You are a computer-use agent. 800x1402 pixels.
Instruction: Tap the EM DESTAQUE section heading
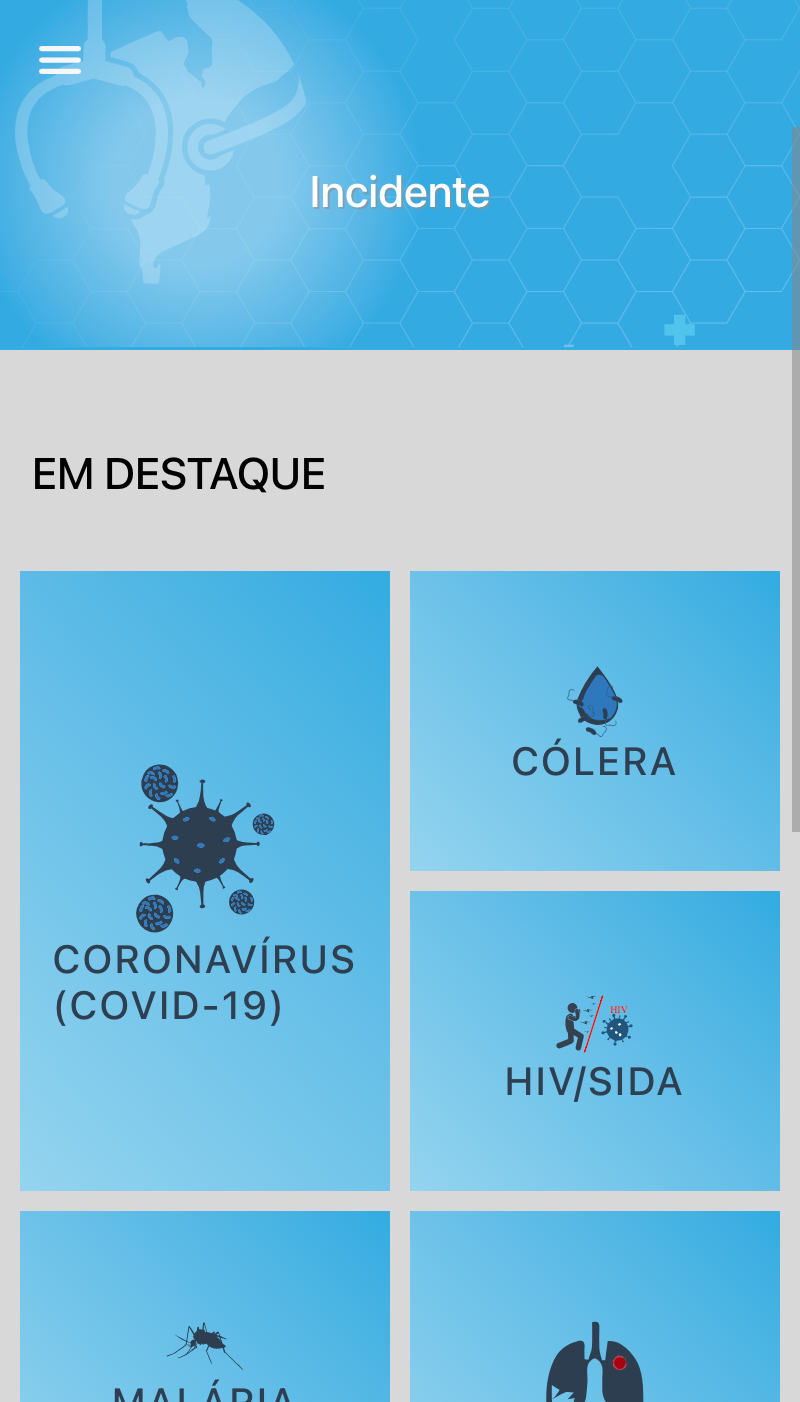178,473
